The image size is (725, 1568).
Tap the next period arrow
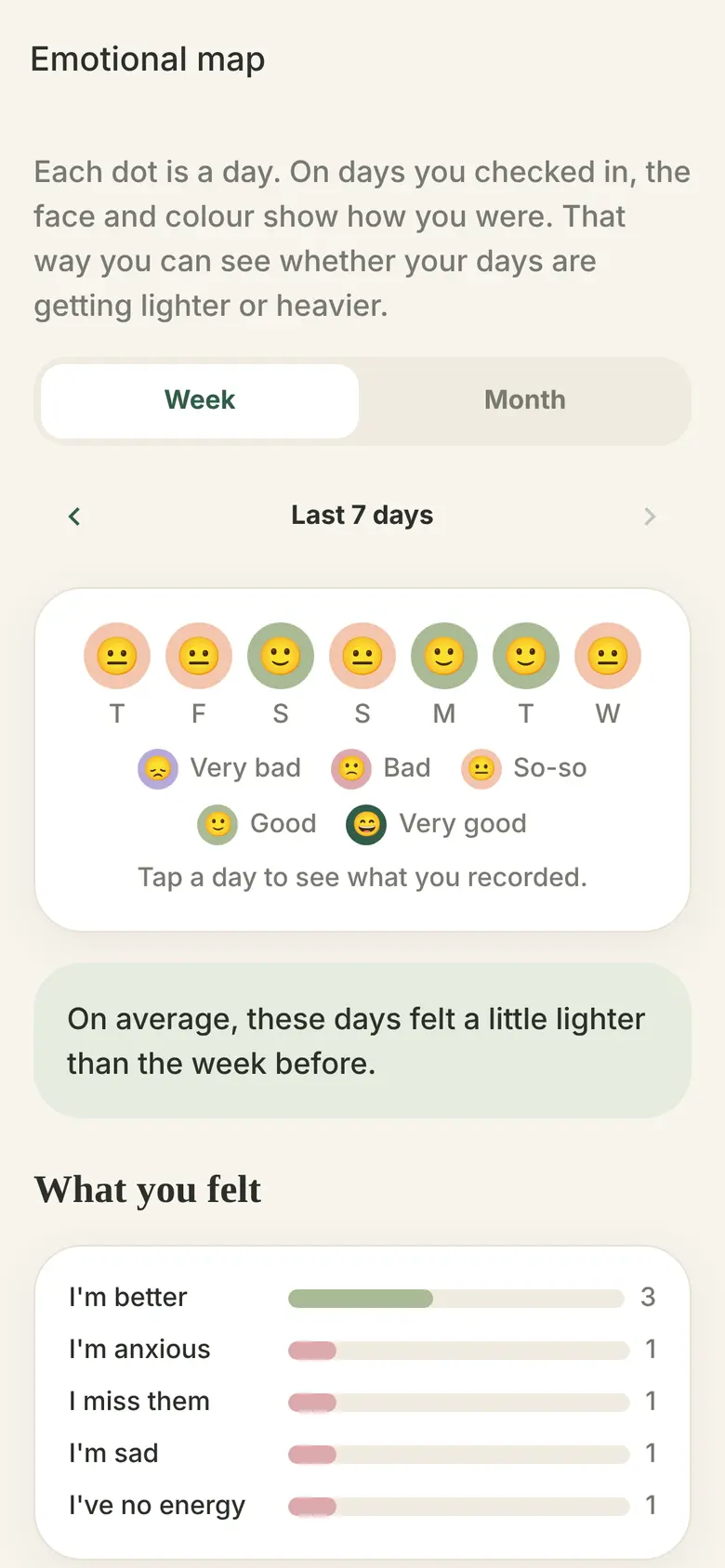pos(650,516)
